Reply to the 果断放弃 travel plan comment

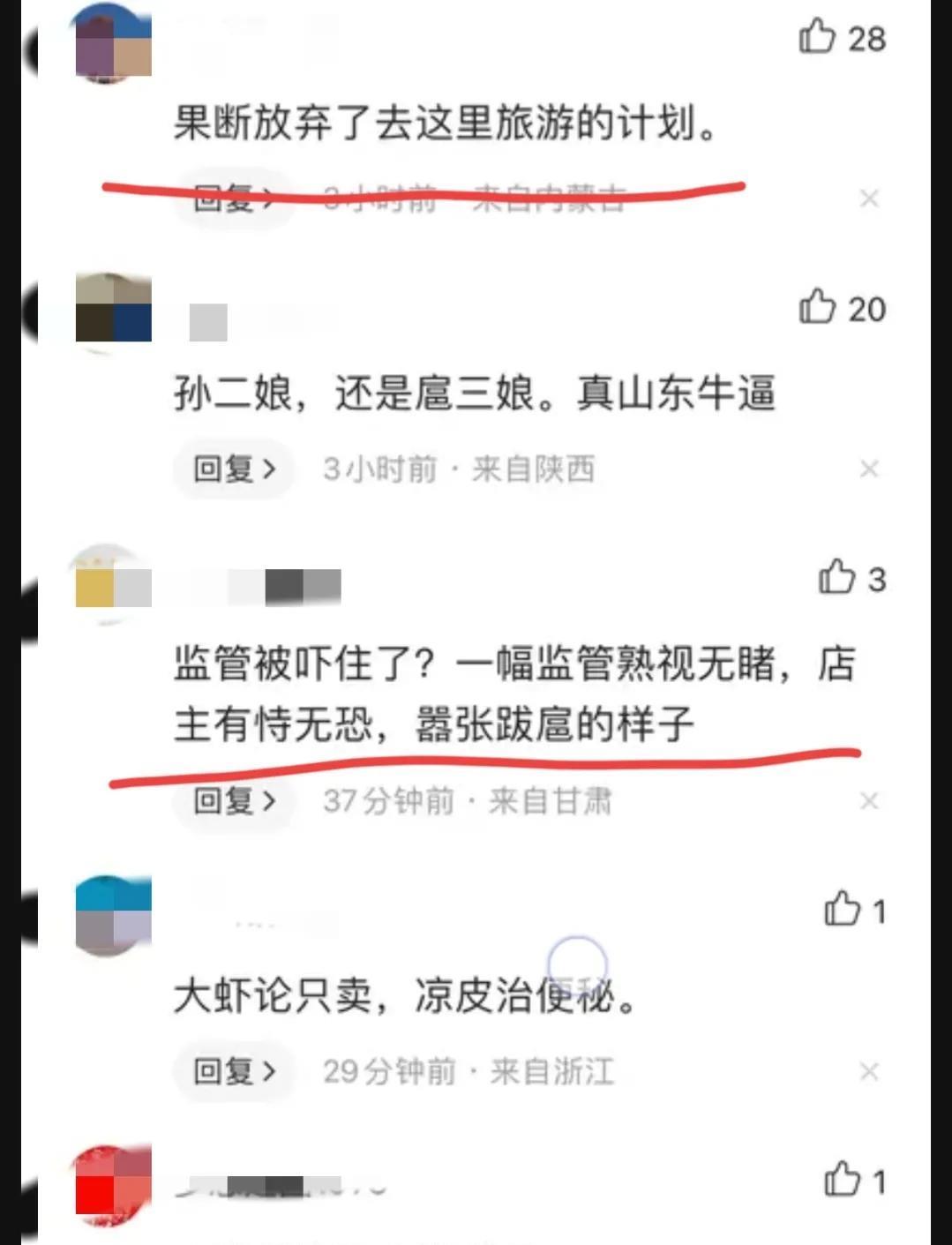coord(234,199)
